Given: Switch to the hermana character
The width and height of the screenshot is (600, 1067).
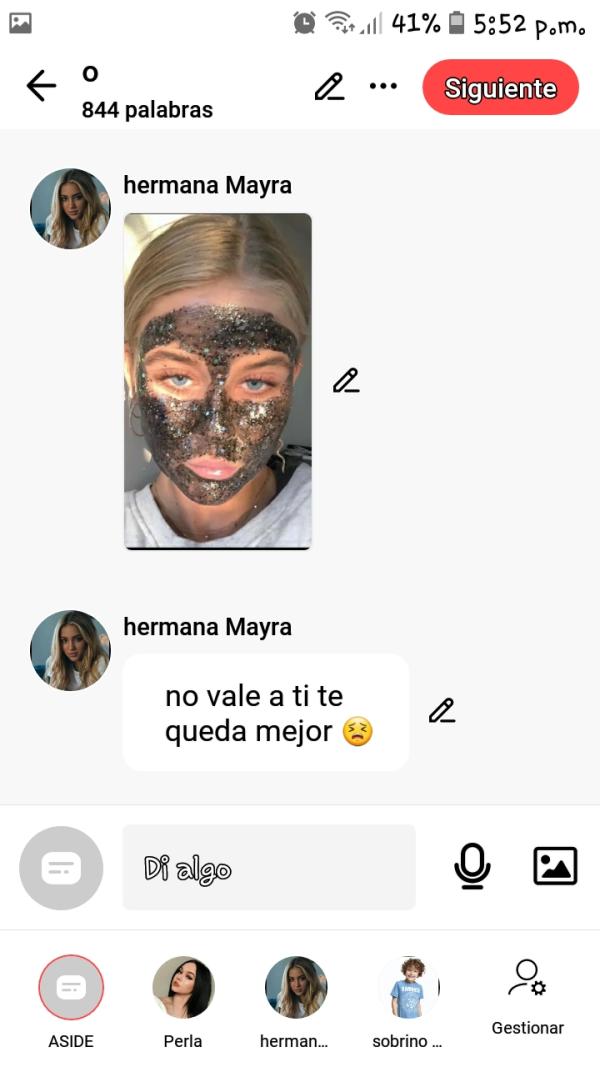Looking at the screenshot, I should point(295,988).
